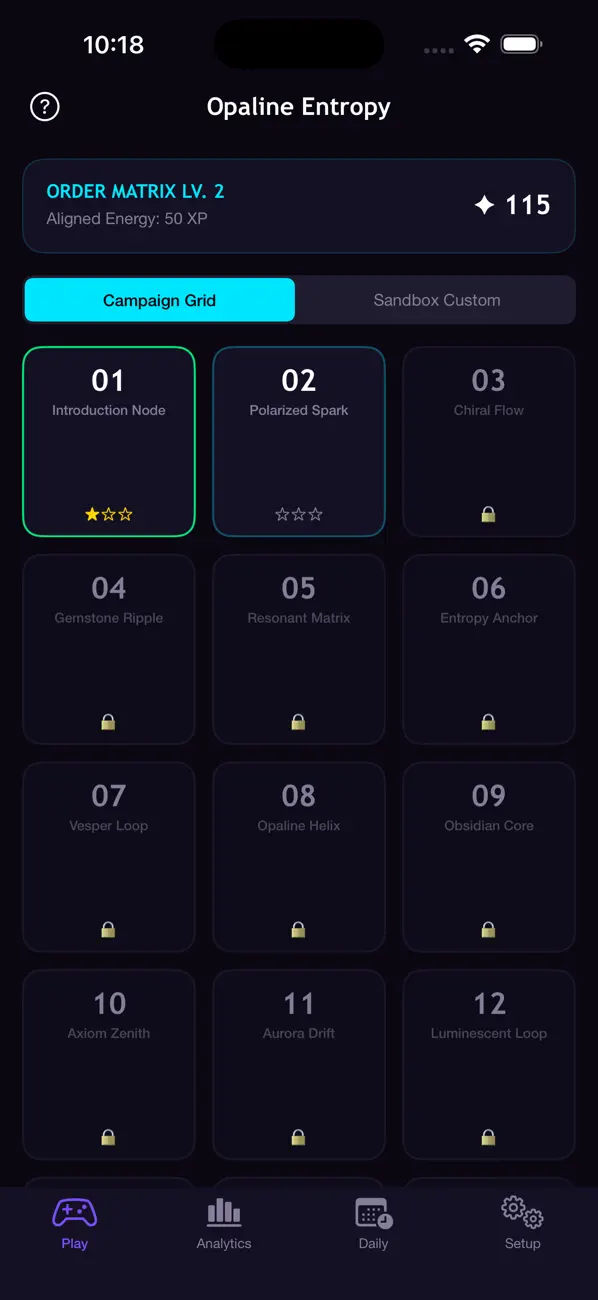The width and height of the screenshot is (598, 1300).
Task: Open level 01 Introduction Node
Action: 109,442
